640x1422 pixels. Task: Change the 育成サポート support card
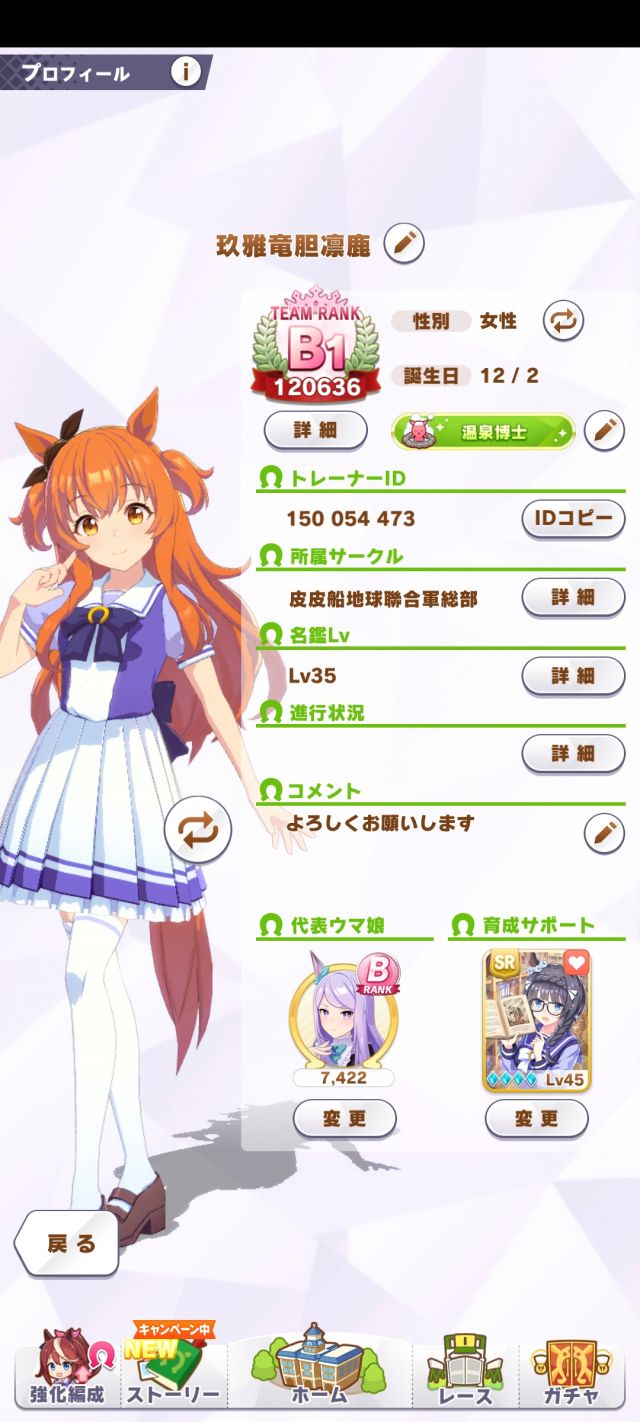tap(536, 1118)
